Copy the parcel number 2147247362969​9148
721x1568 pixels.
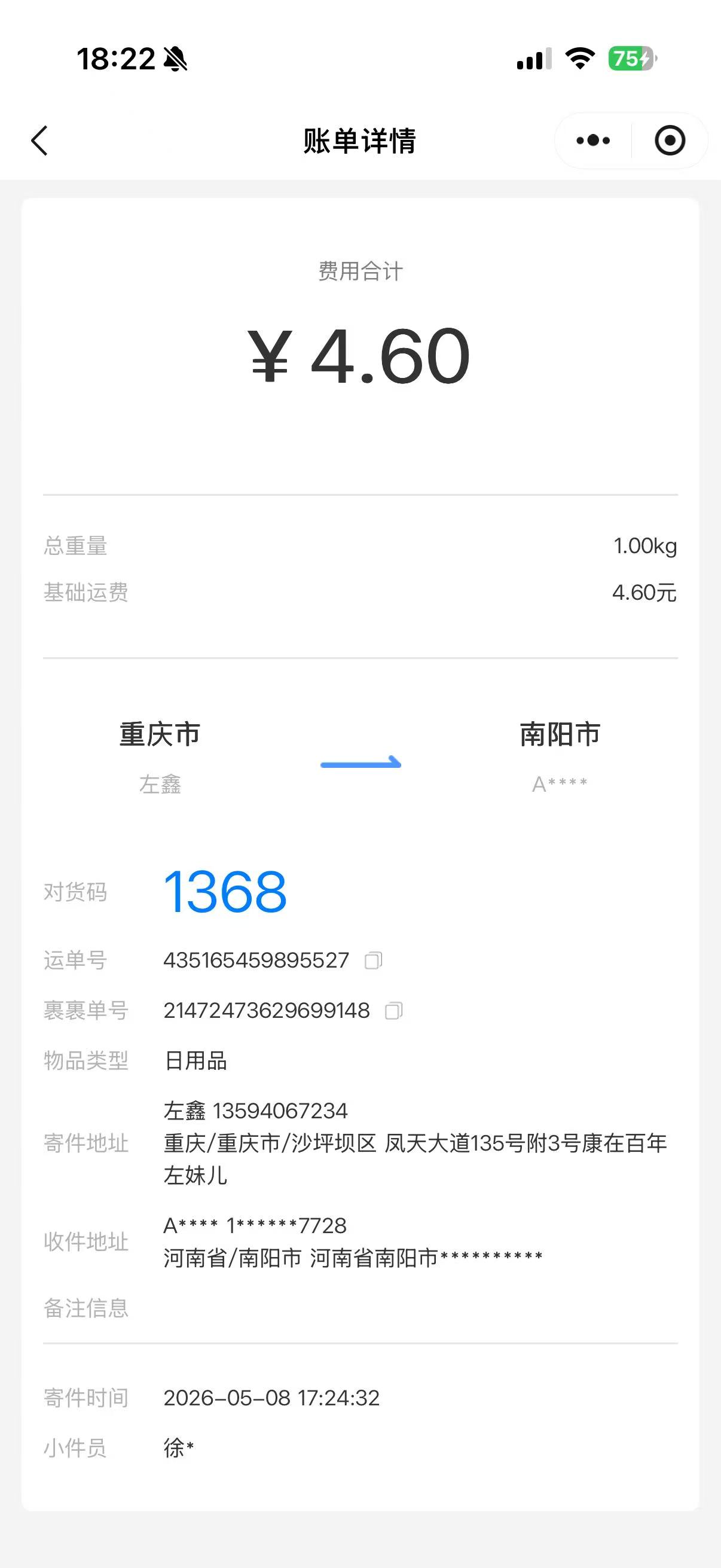(393, 1011)
